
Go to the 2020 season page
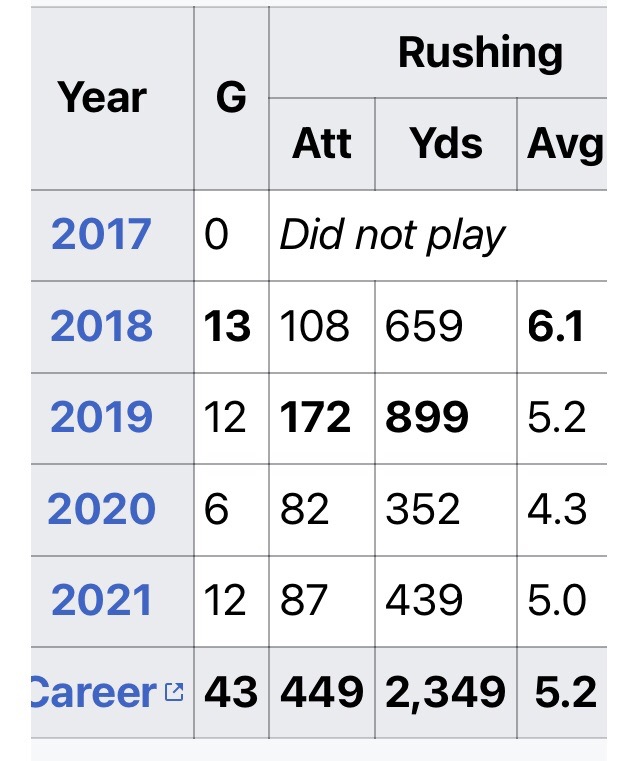[x=101, y=510]
